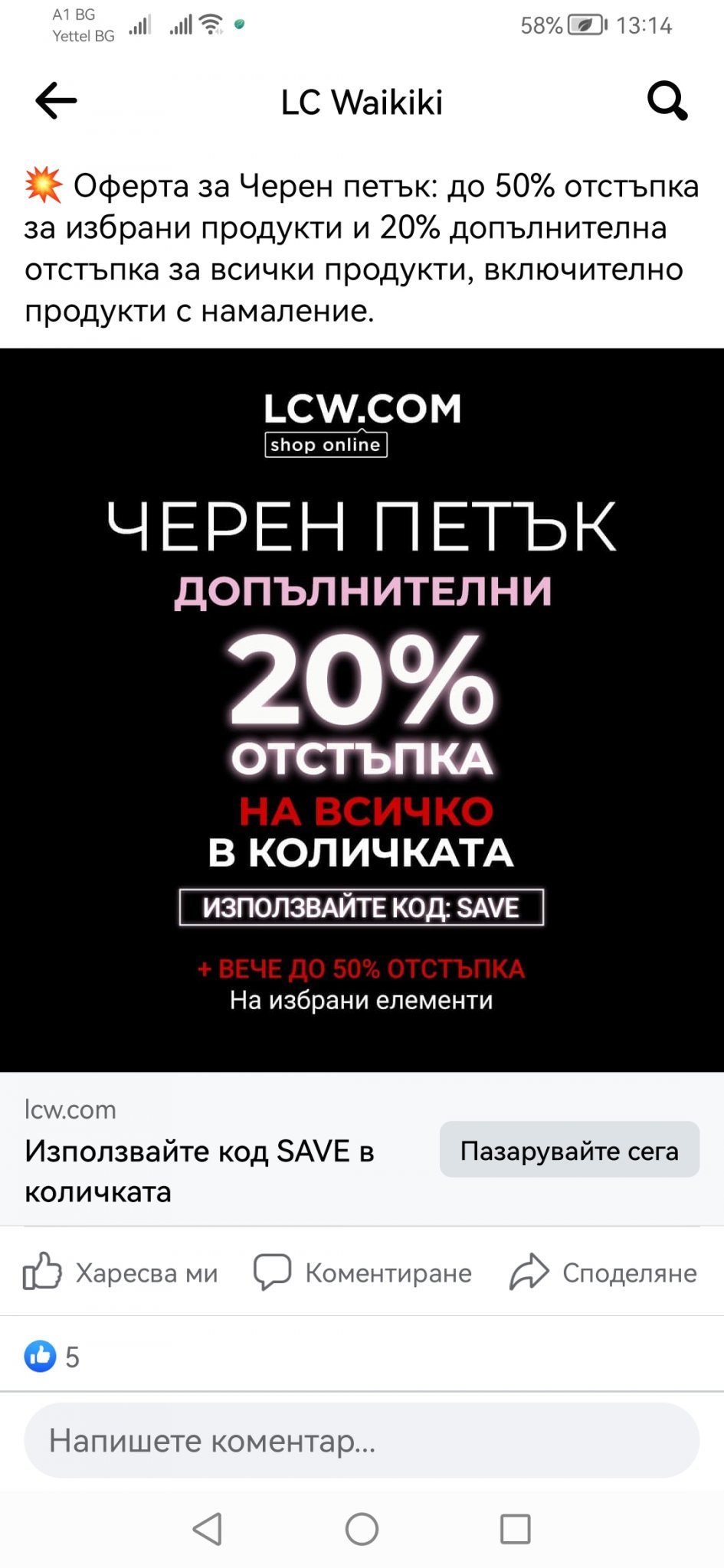724x1568 pixels.
Task: Open the system recent apps view
Action: [x=515, y=1530]
